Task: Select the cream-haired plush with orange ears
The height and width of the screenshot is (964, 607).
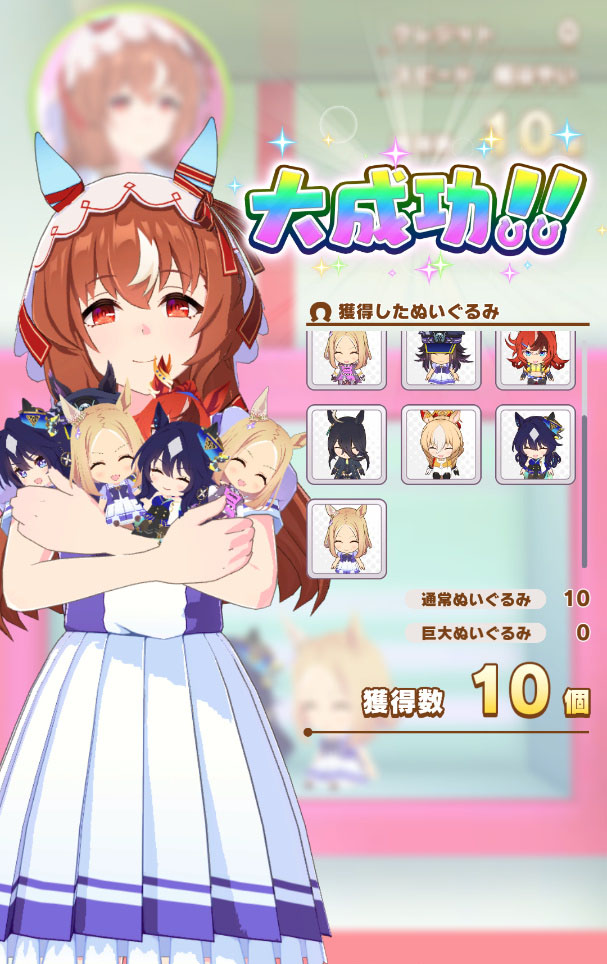Action: 441,445
